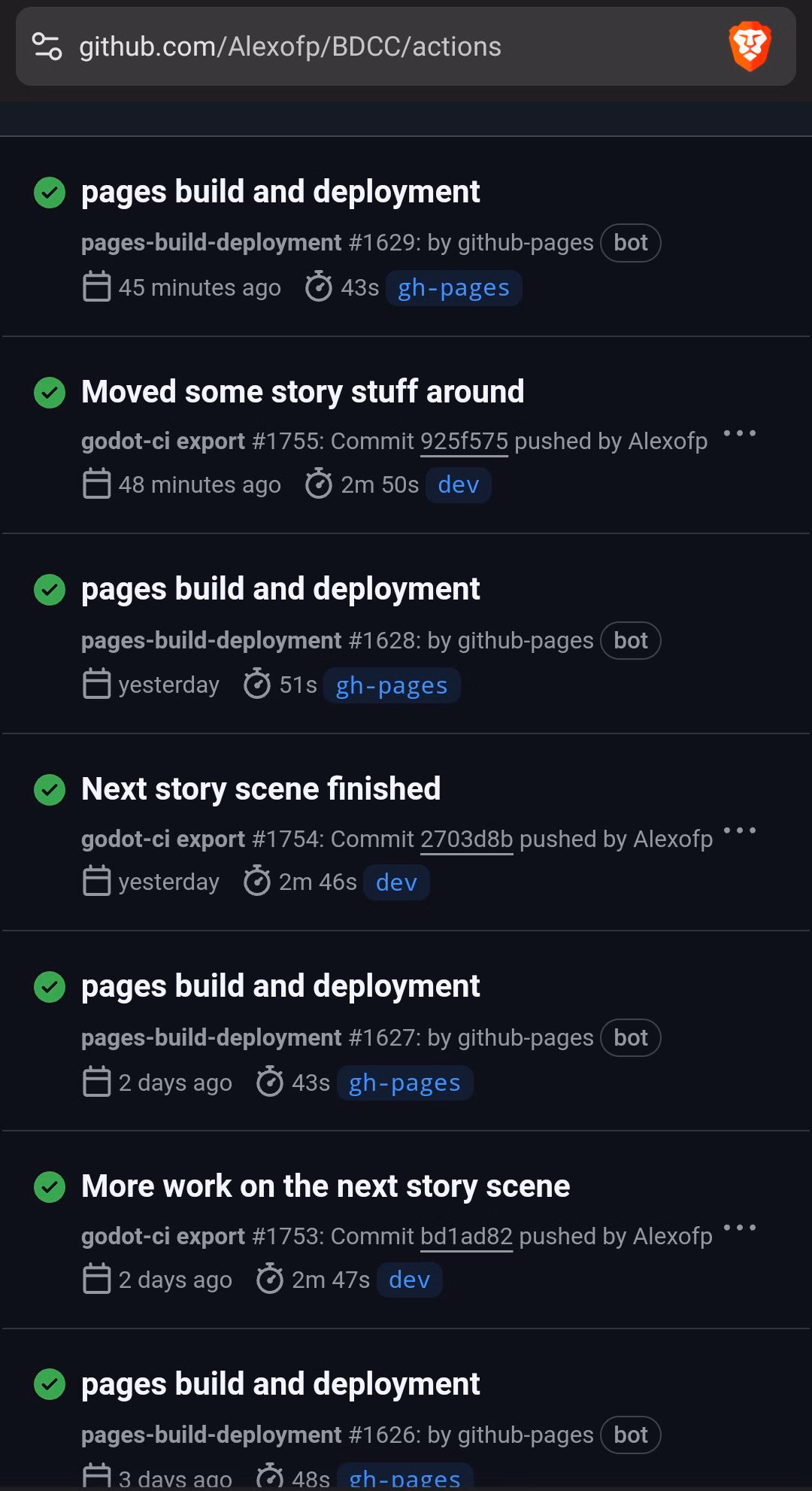Open the "Moved some story stuff around" run
812x1491 pixels.
(302, 392)
